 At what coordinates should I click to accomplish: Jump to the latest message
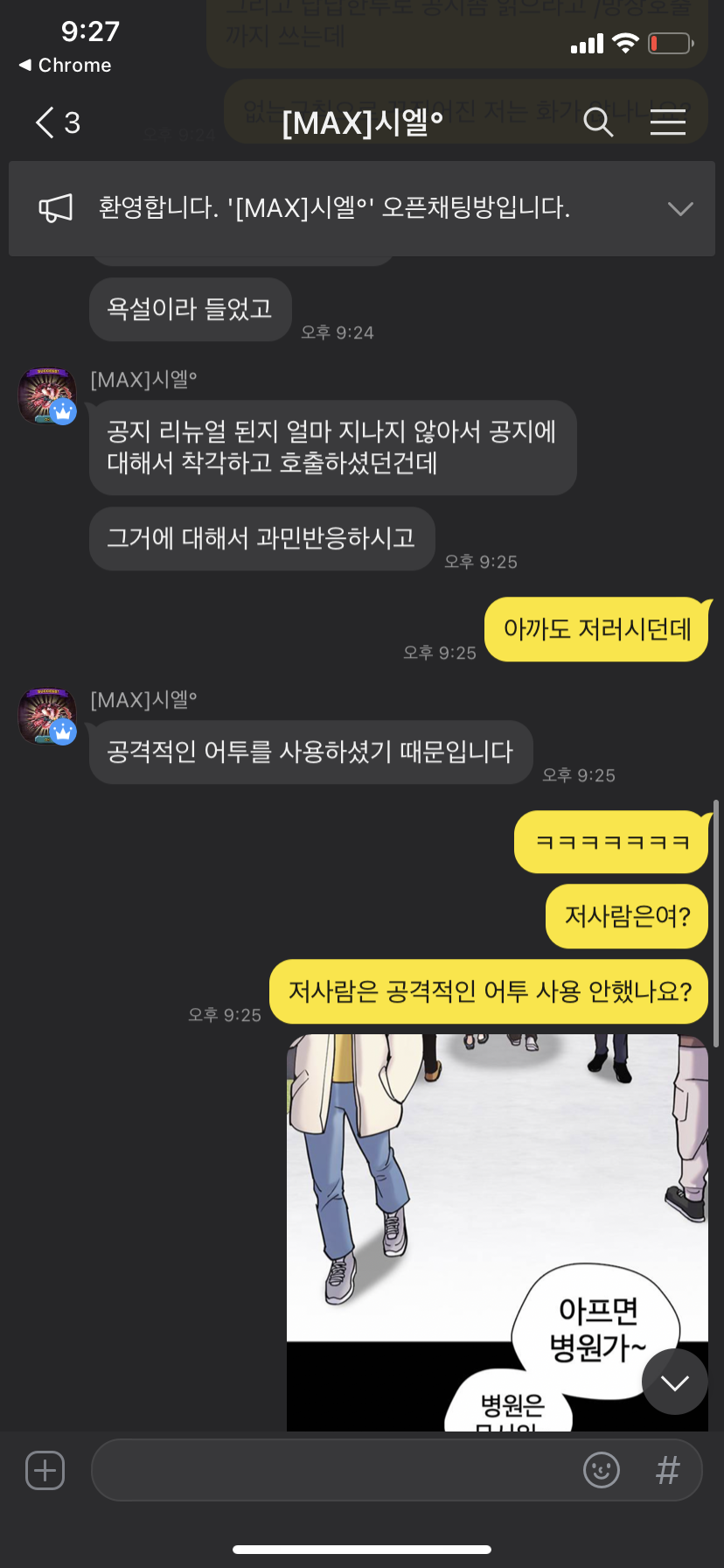[674, 1382]
